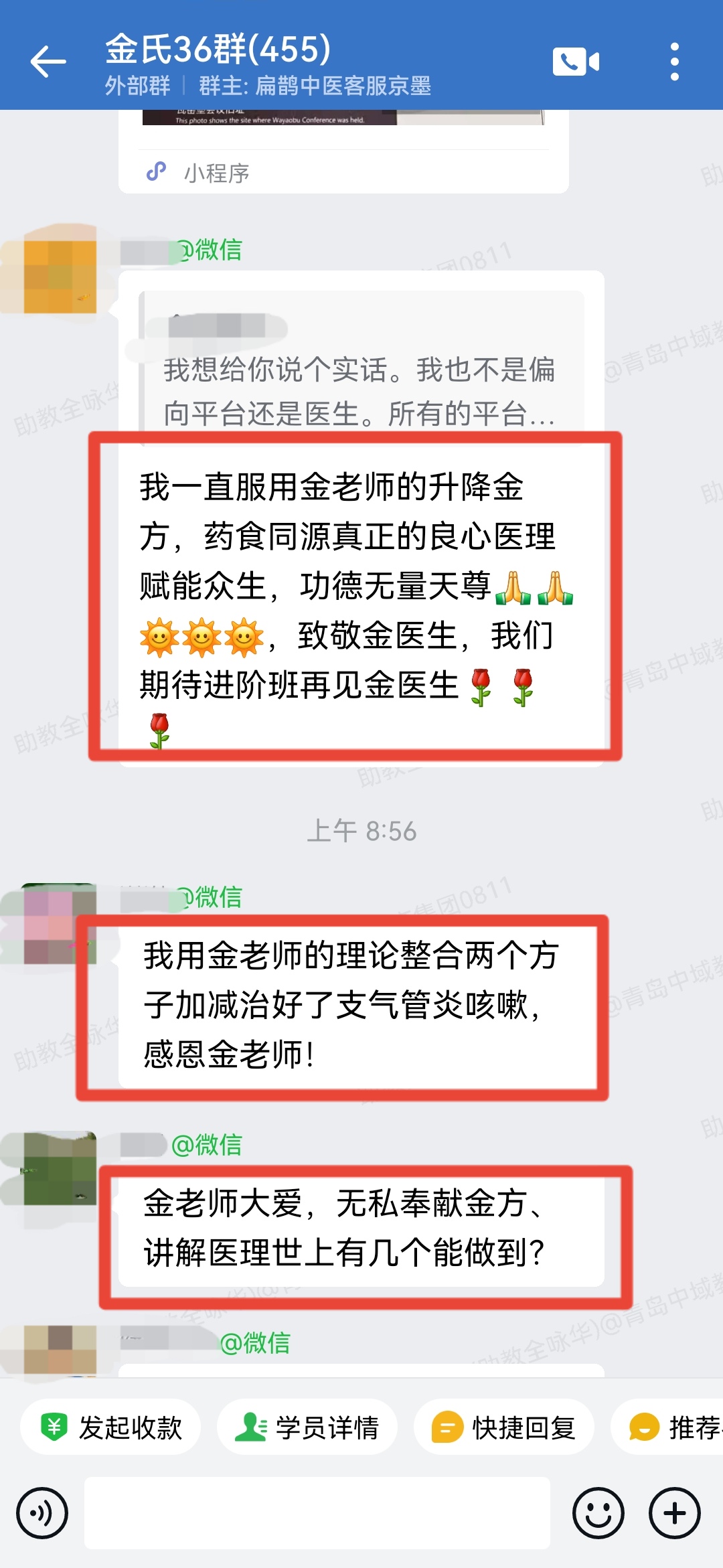Viewport: 723px width, 1568px height.
Task: Go back from the 金氏36群 chat
Action: [48, 62]
